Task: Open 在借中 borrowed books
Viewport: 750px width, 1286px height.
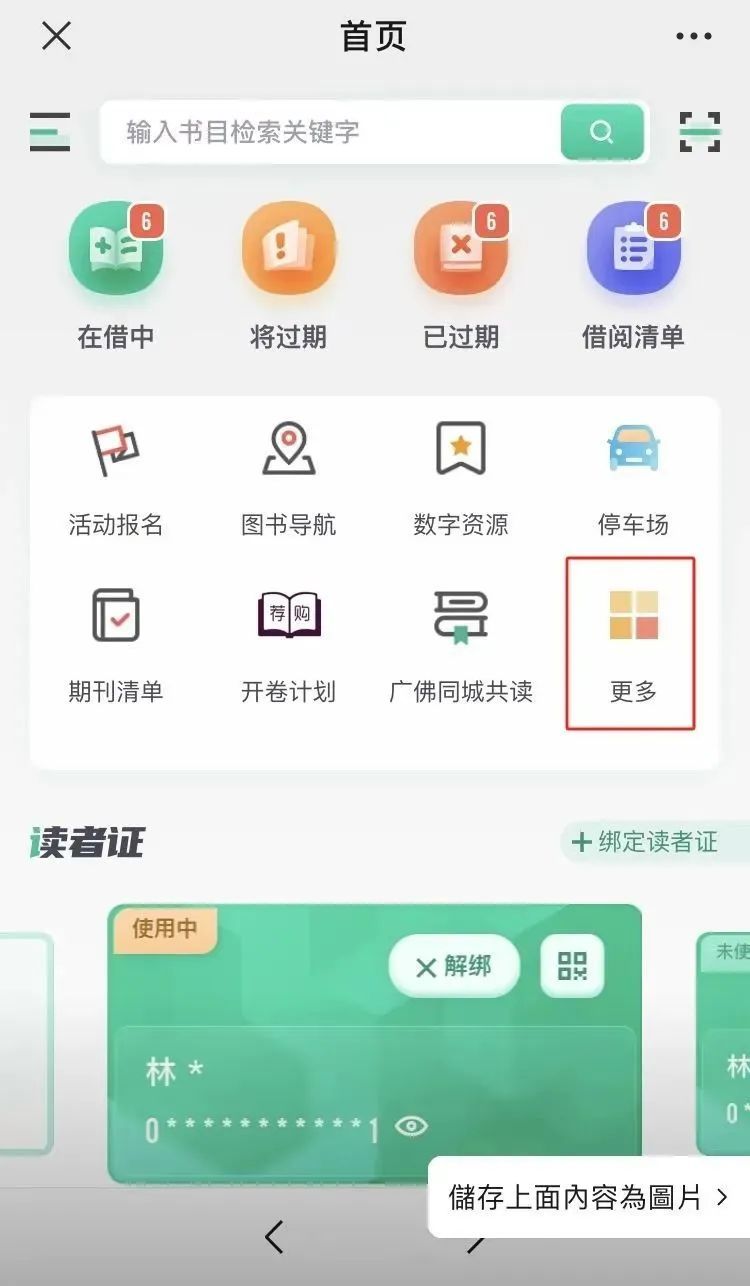Action: coord(116,276)
